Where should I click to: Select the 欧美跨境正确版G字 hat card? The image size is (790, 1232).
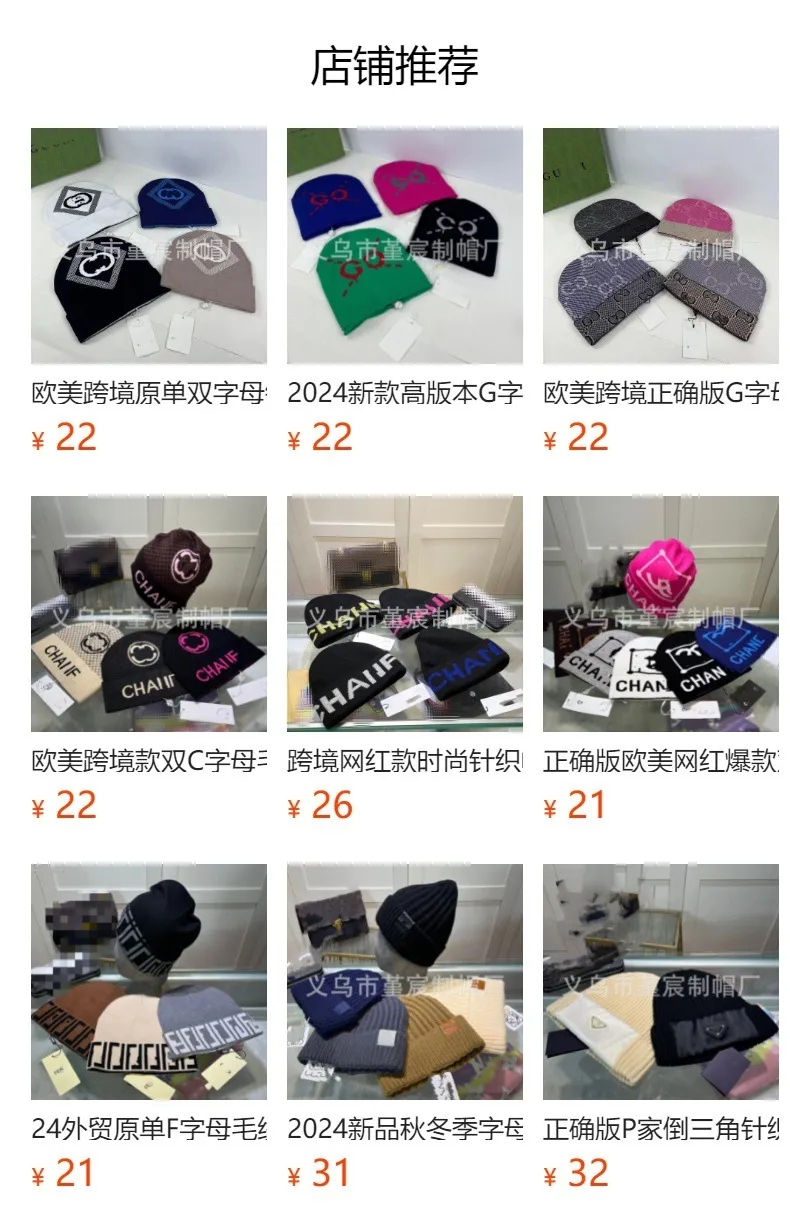click(x=661, y=246)
